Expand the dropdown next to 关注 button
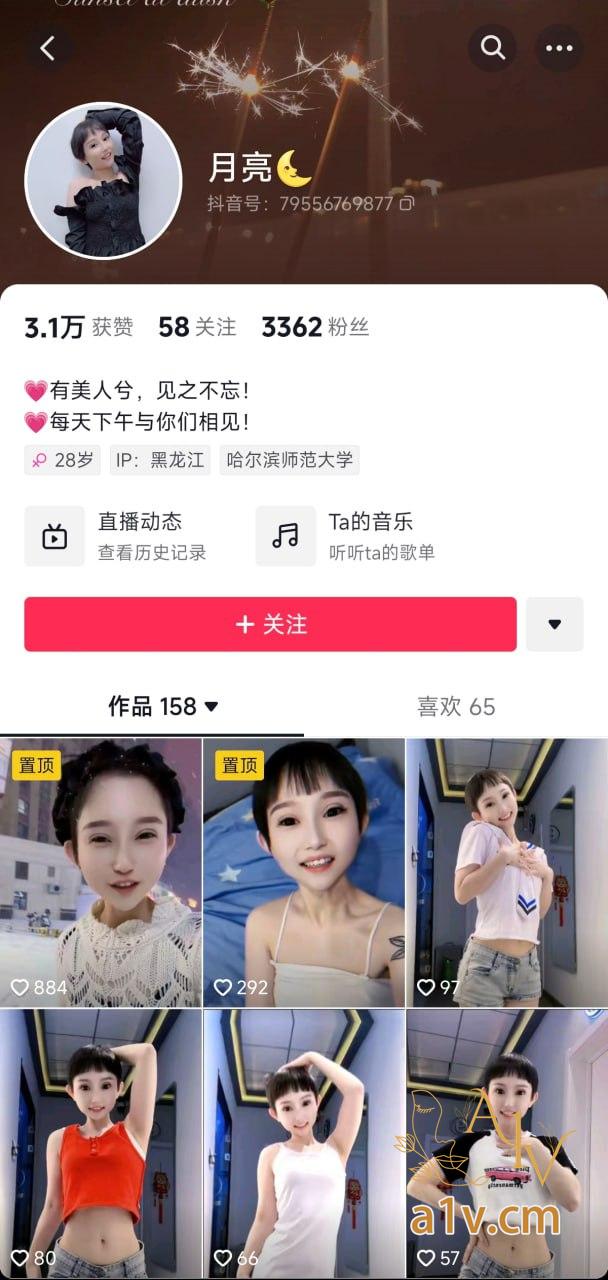The height and width of the screenshot is (1280, 608). tap(554, 624)
